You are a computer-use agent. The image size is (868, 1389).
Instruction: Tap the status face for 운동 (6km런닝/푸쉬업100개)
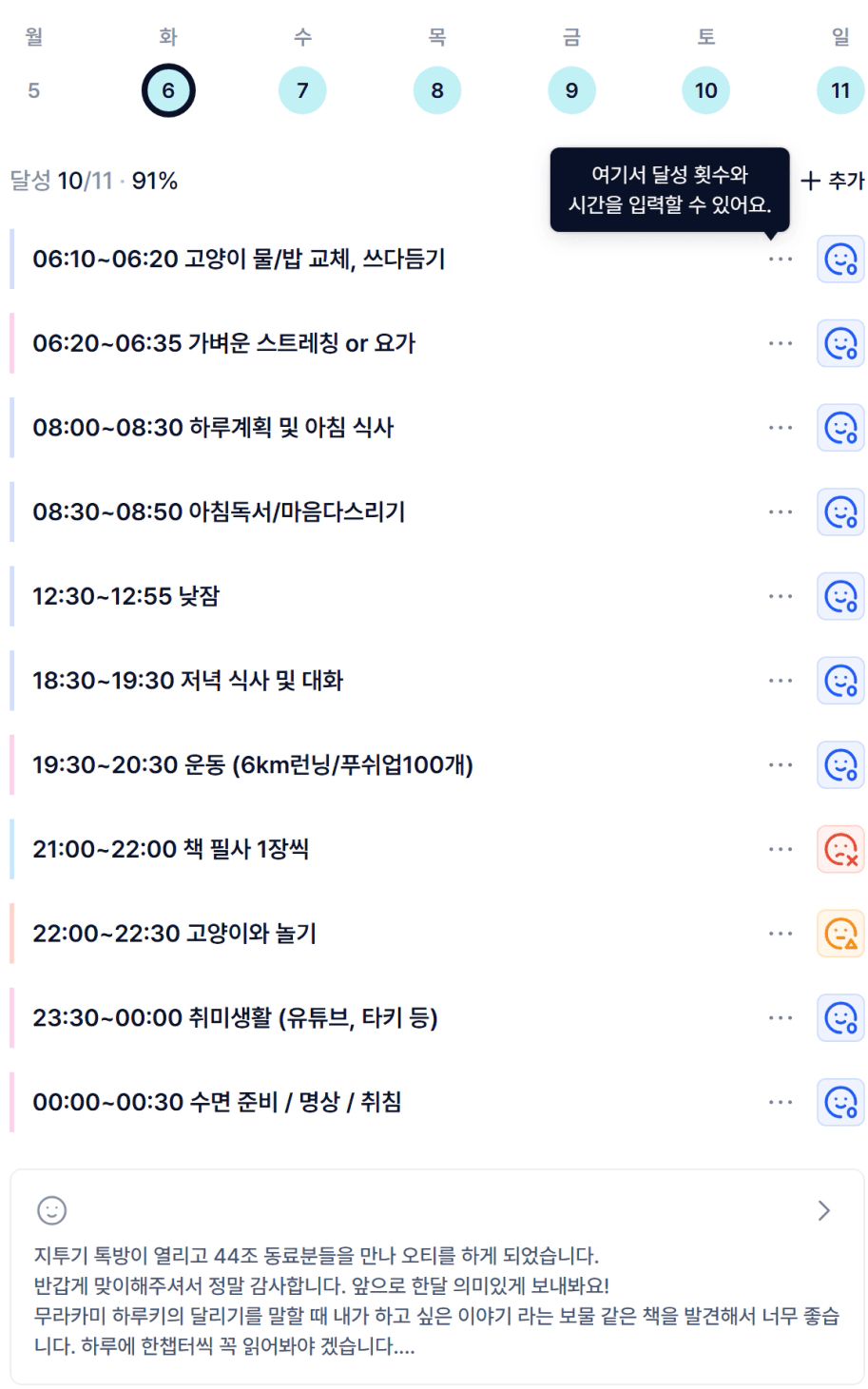click(x=840, y=765)
